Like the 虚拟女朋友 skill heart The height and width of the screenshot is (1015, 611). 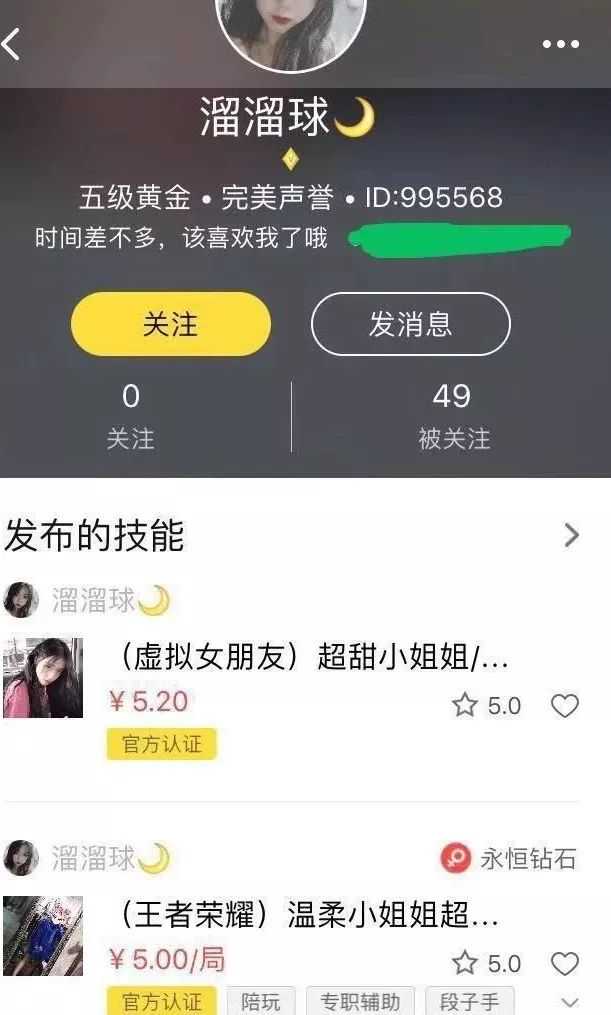tap(565, 706)
